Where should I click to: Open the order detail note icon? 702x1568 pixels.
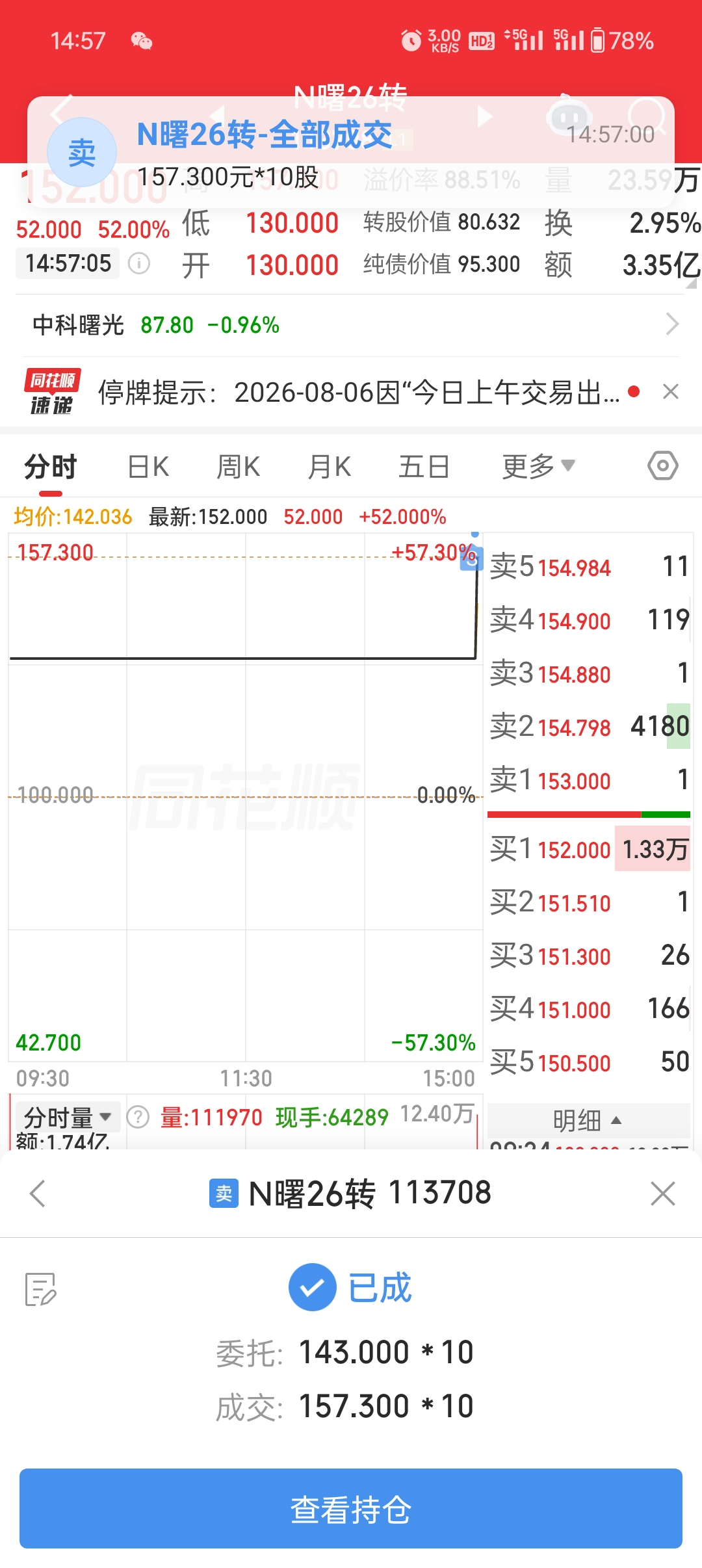coord(40,1289)
